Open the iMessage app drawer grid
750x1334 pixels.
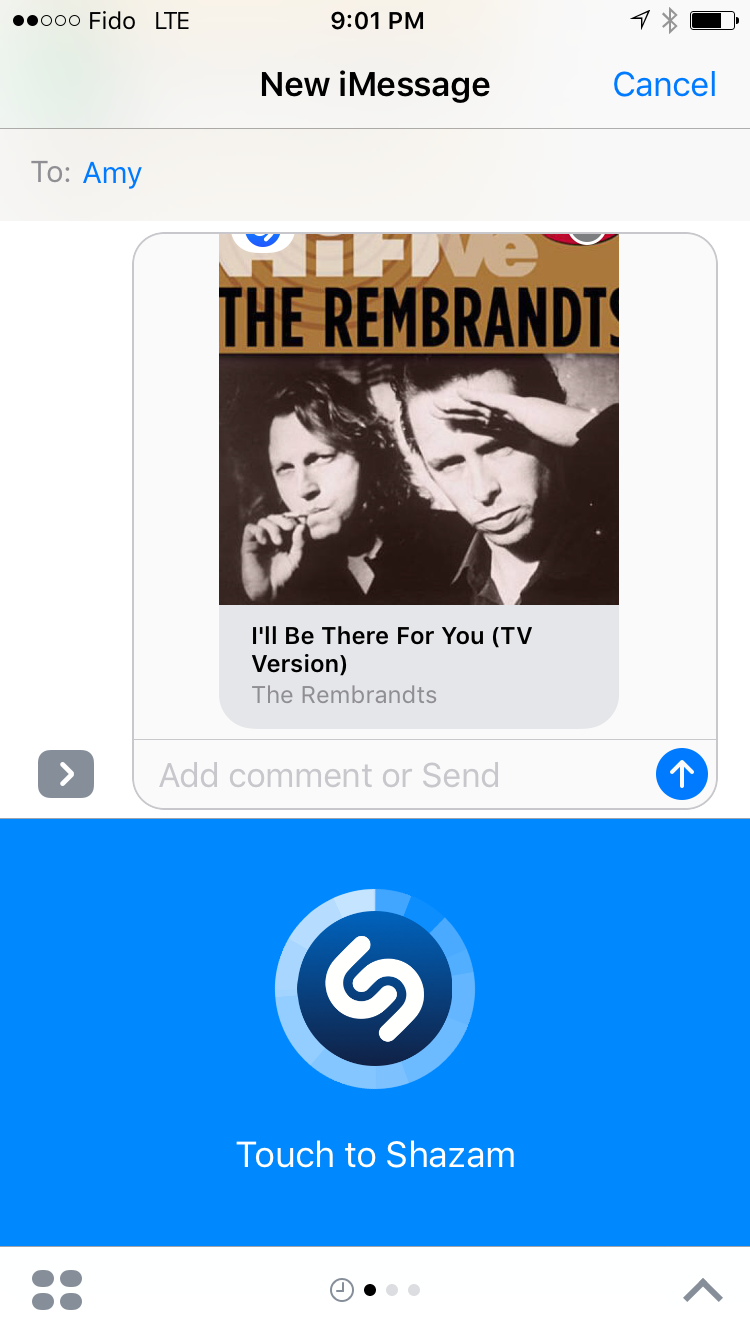pyautogui.click(x=57, y=1290)
